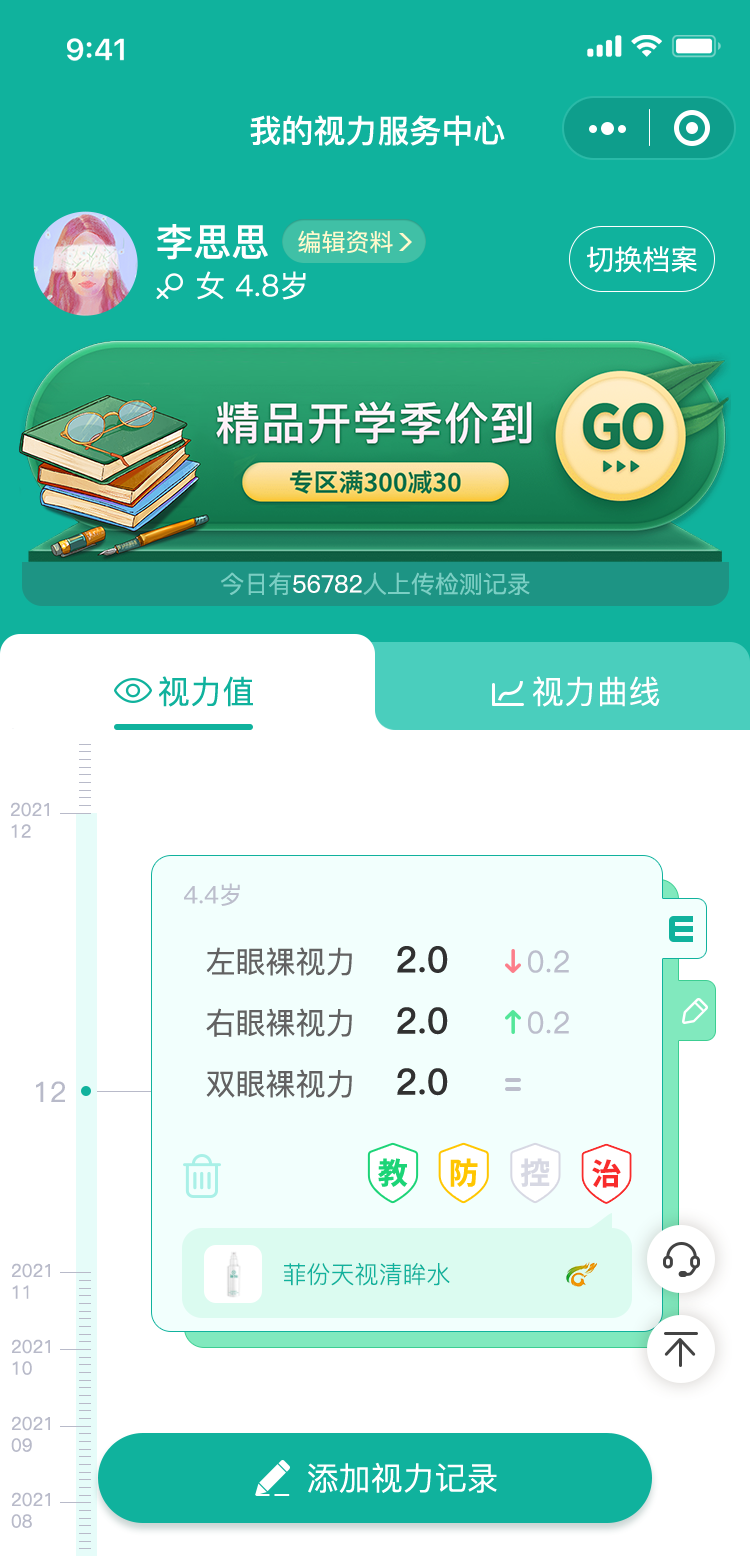This screenshot has width=750, height=1556.
Task: Close the mini program via target icon
Action: pyautogui.click(x=692, y=129)
